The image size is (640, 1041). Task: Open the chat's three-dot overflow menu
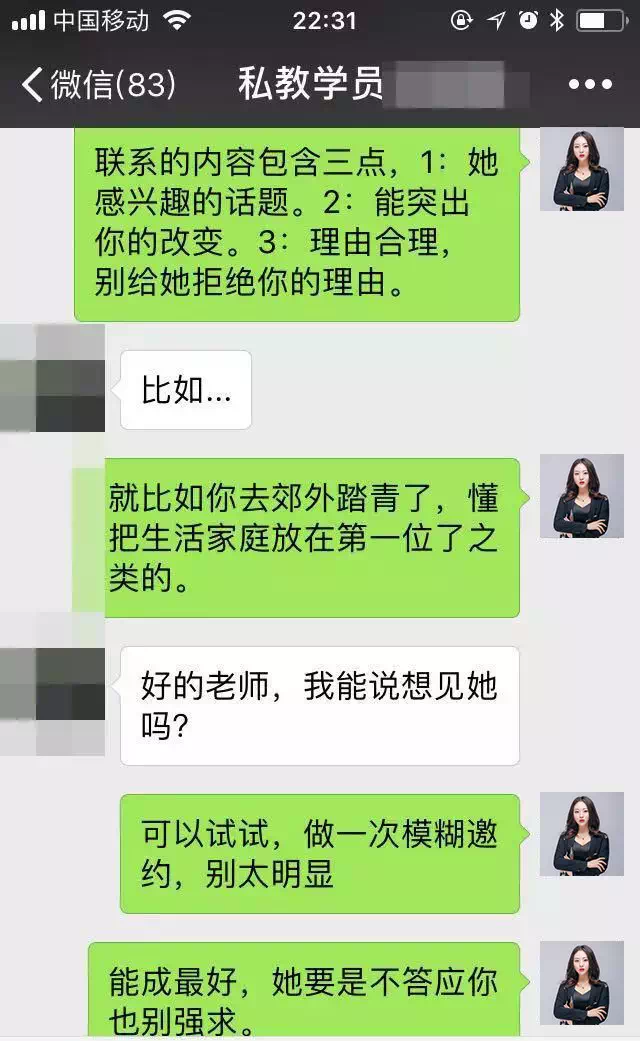590,85
